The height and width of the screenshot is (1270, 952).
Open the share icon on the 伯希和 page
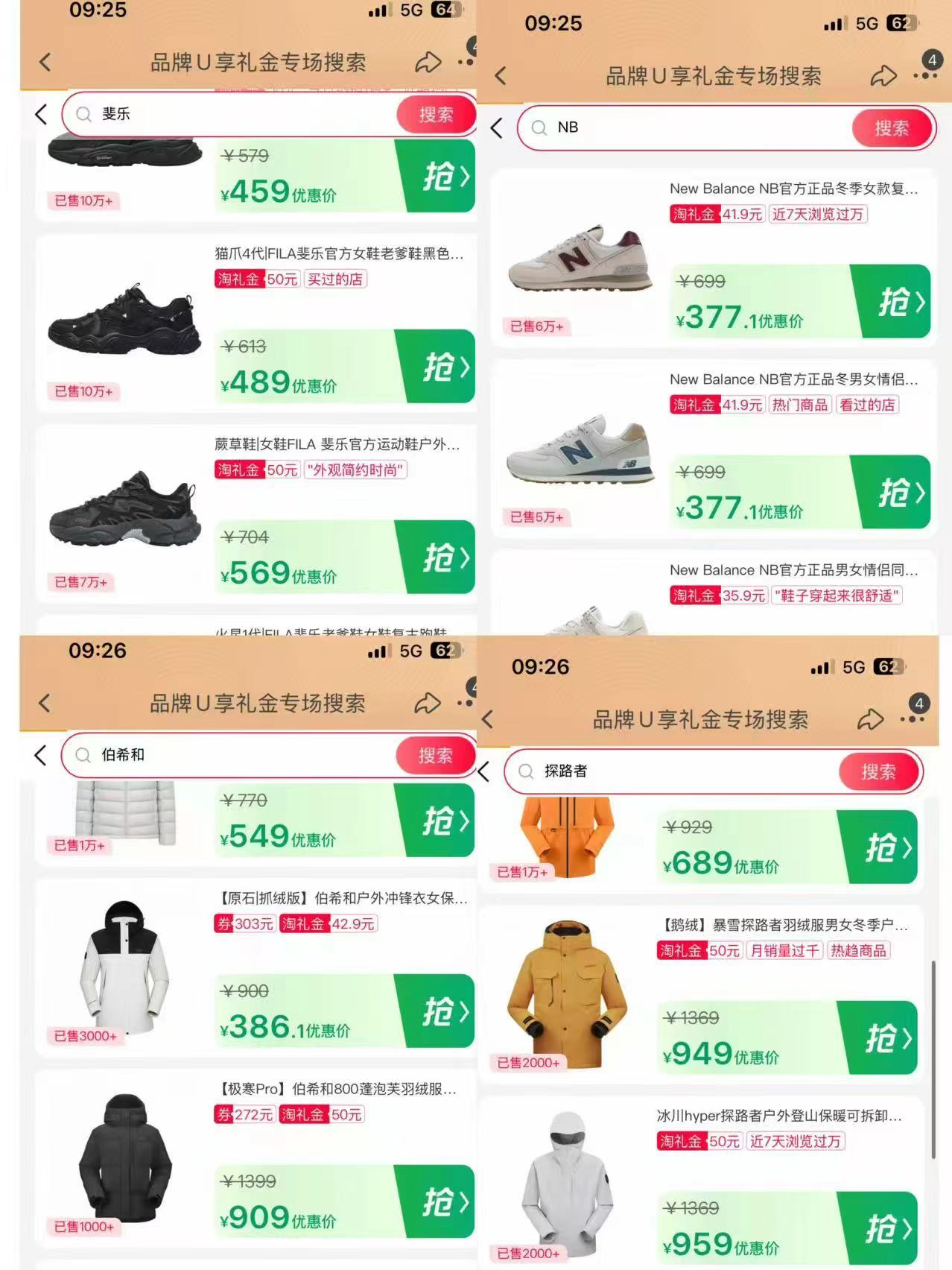tap(429, 701)
